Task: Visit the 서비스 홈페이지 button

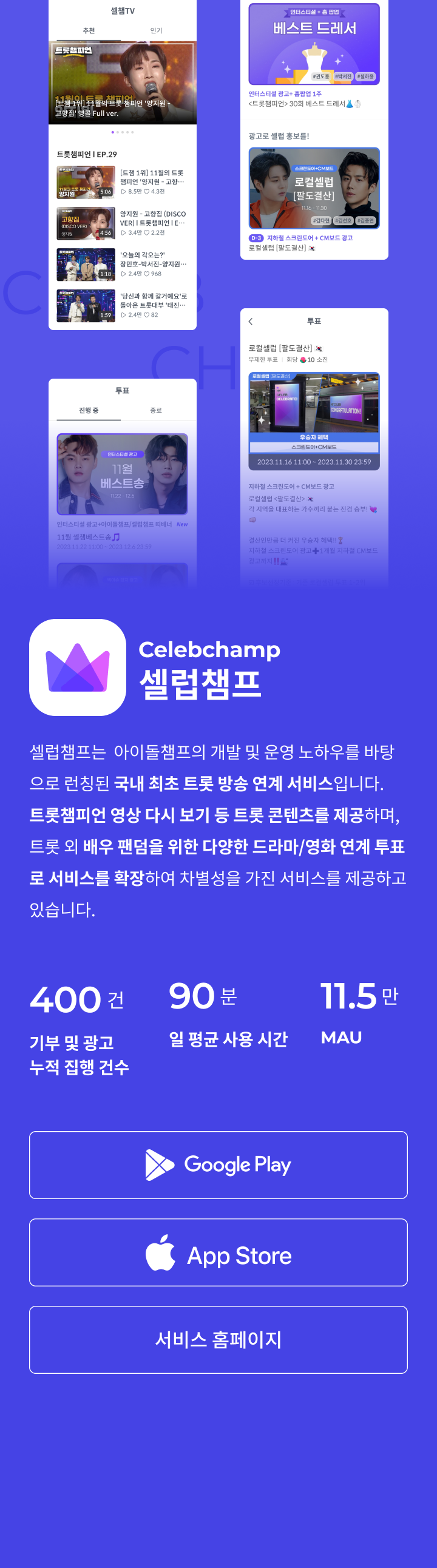Action: click(x=218, y=1339)
